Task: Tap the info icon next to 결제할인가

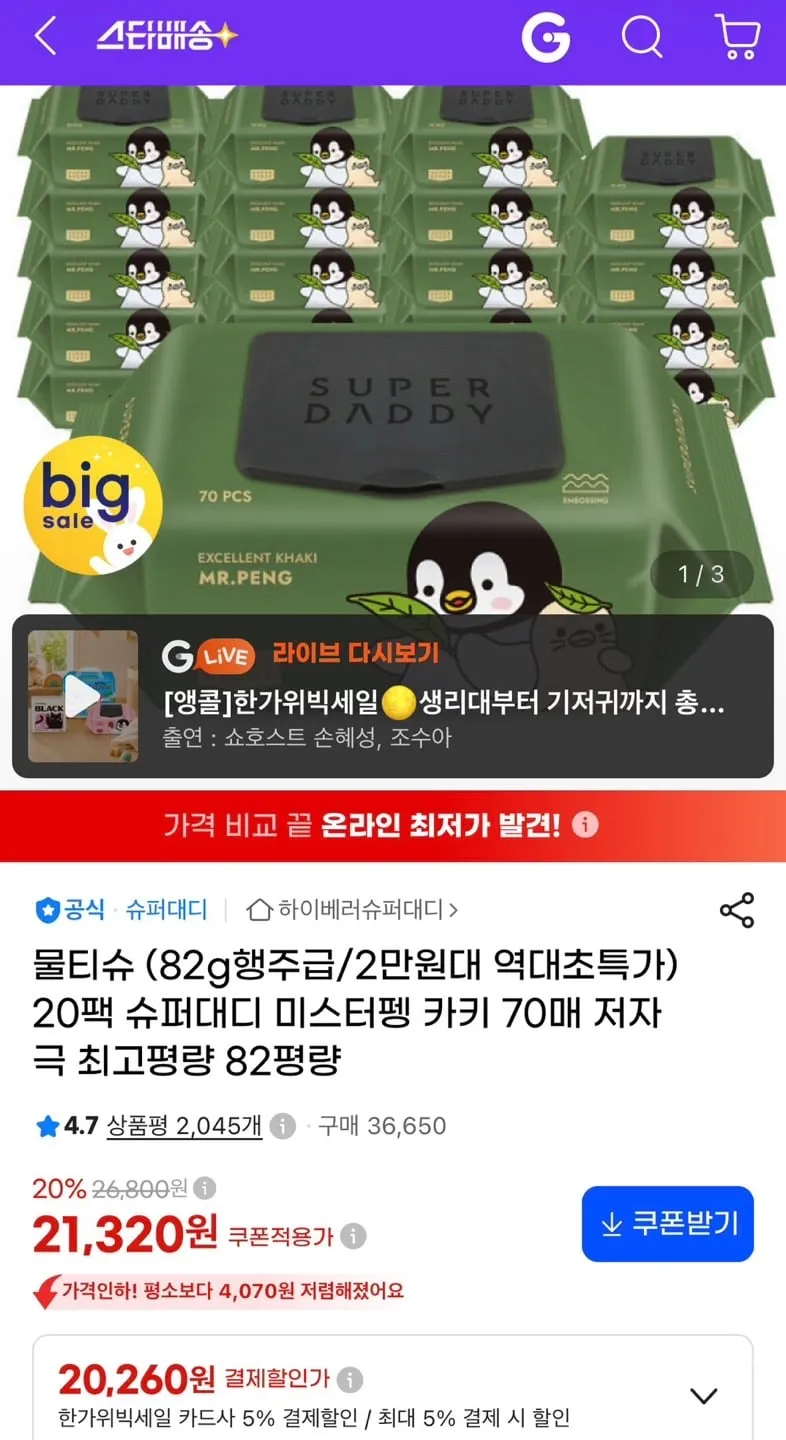Action: click(x=349, y=1380)
